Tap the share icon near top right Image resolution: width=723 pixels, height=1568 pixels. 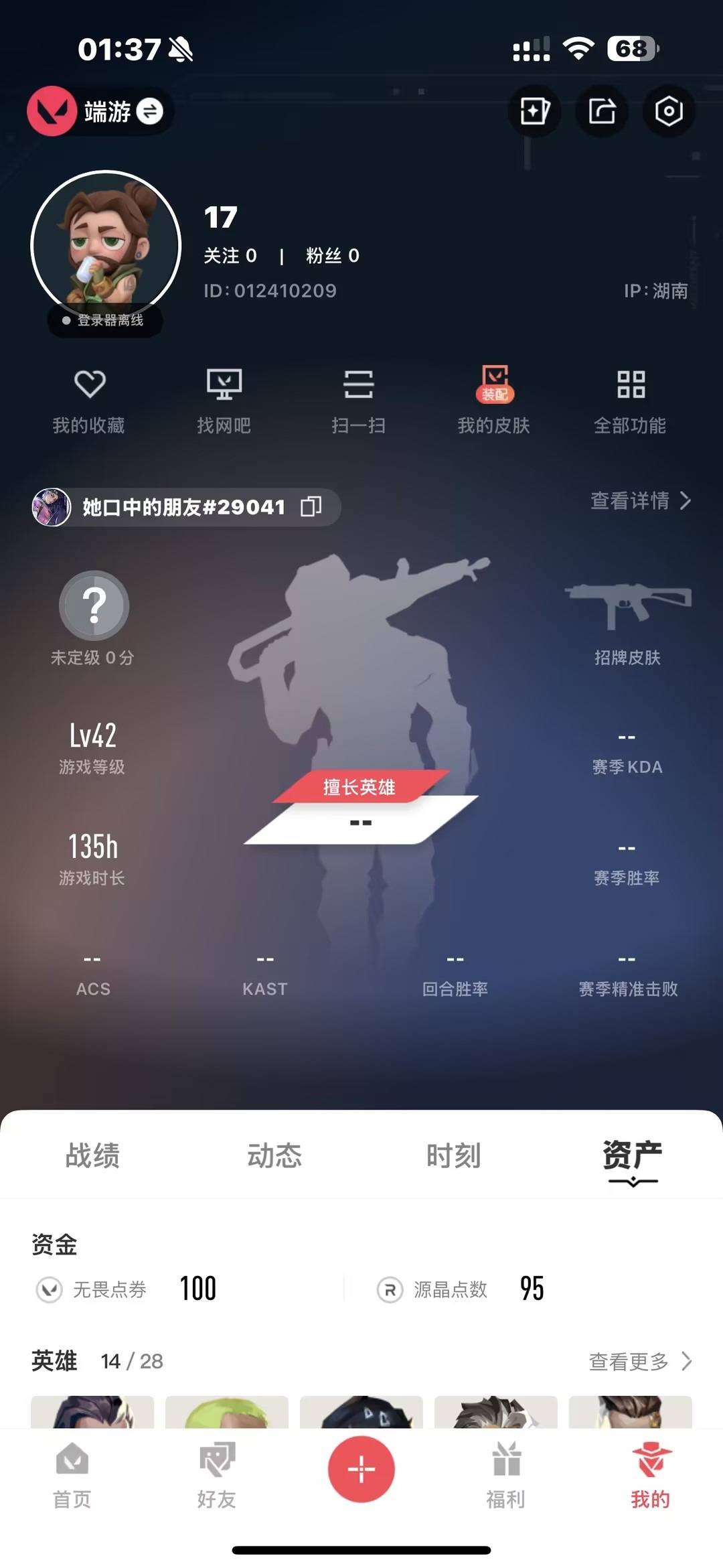pos(602,112)
